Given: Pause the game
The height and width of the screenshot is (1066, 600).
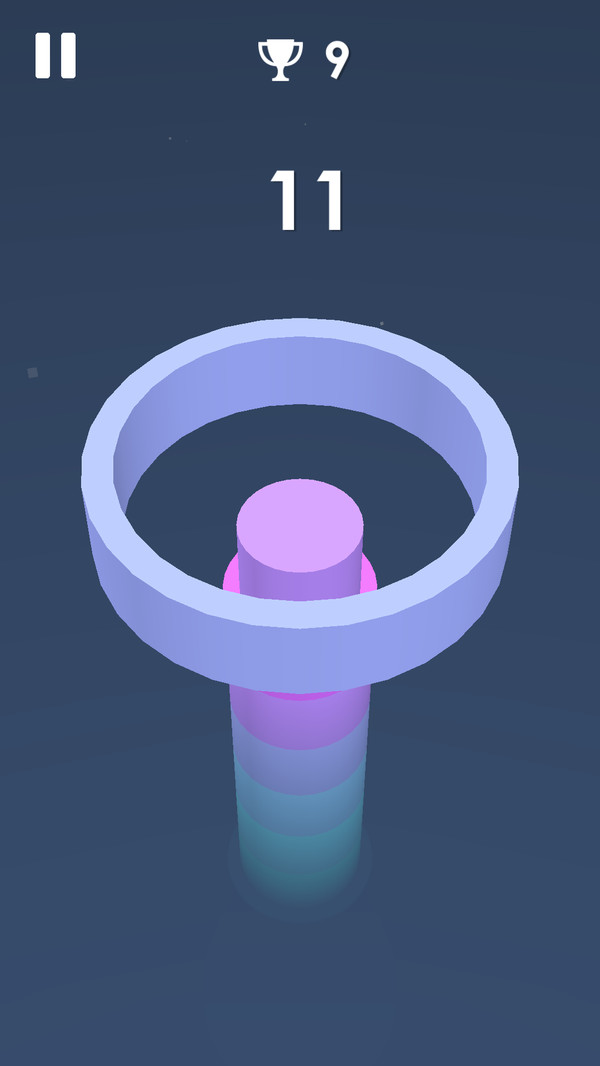Looking at the screenshot, I should coord(55,55).
